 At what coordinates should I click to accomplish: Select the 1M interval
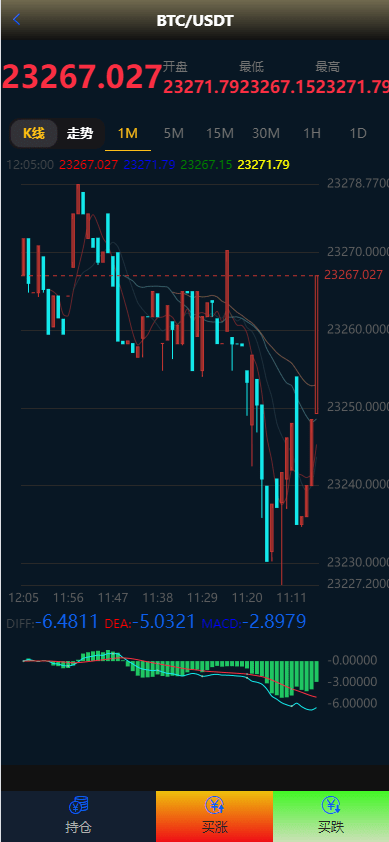[x=128, y=134]
